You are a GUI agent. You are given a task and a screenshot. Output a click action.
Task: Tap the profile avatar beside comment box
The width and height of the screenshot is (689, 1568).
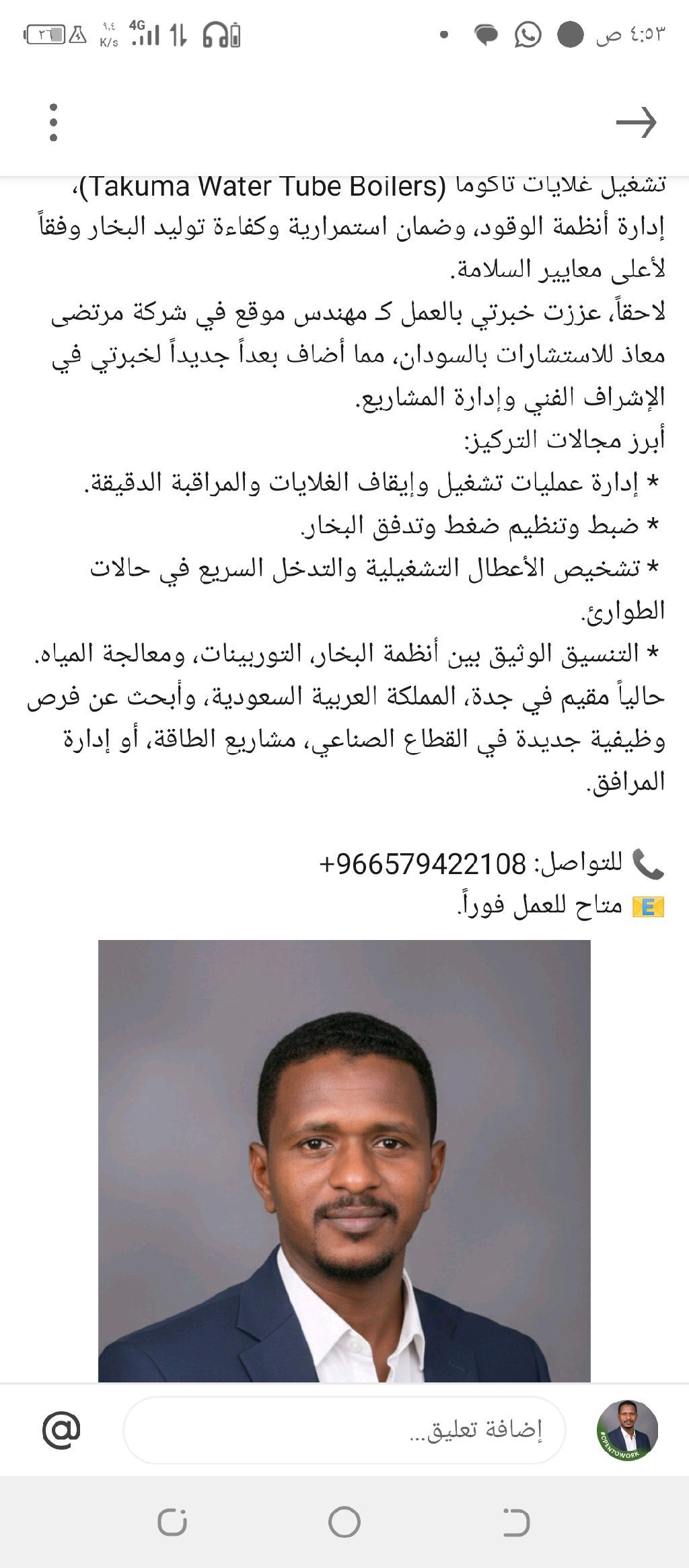coord(627,1430)
